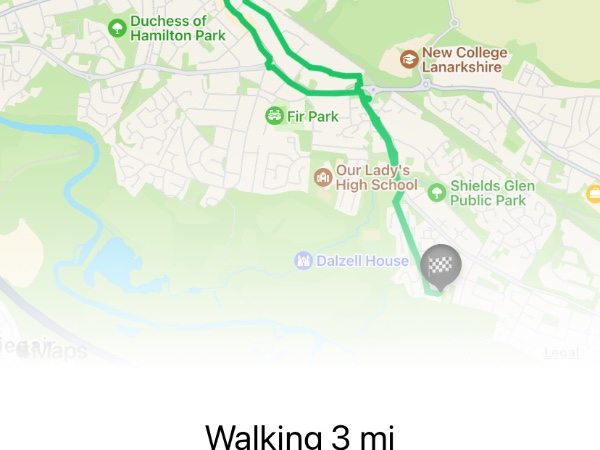Tap the checkered flag destination pin
The image size is (600, 450).
click(440, 266)
